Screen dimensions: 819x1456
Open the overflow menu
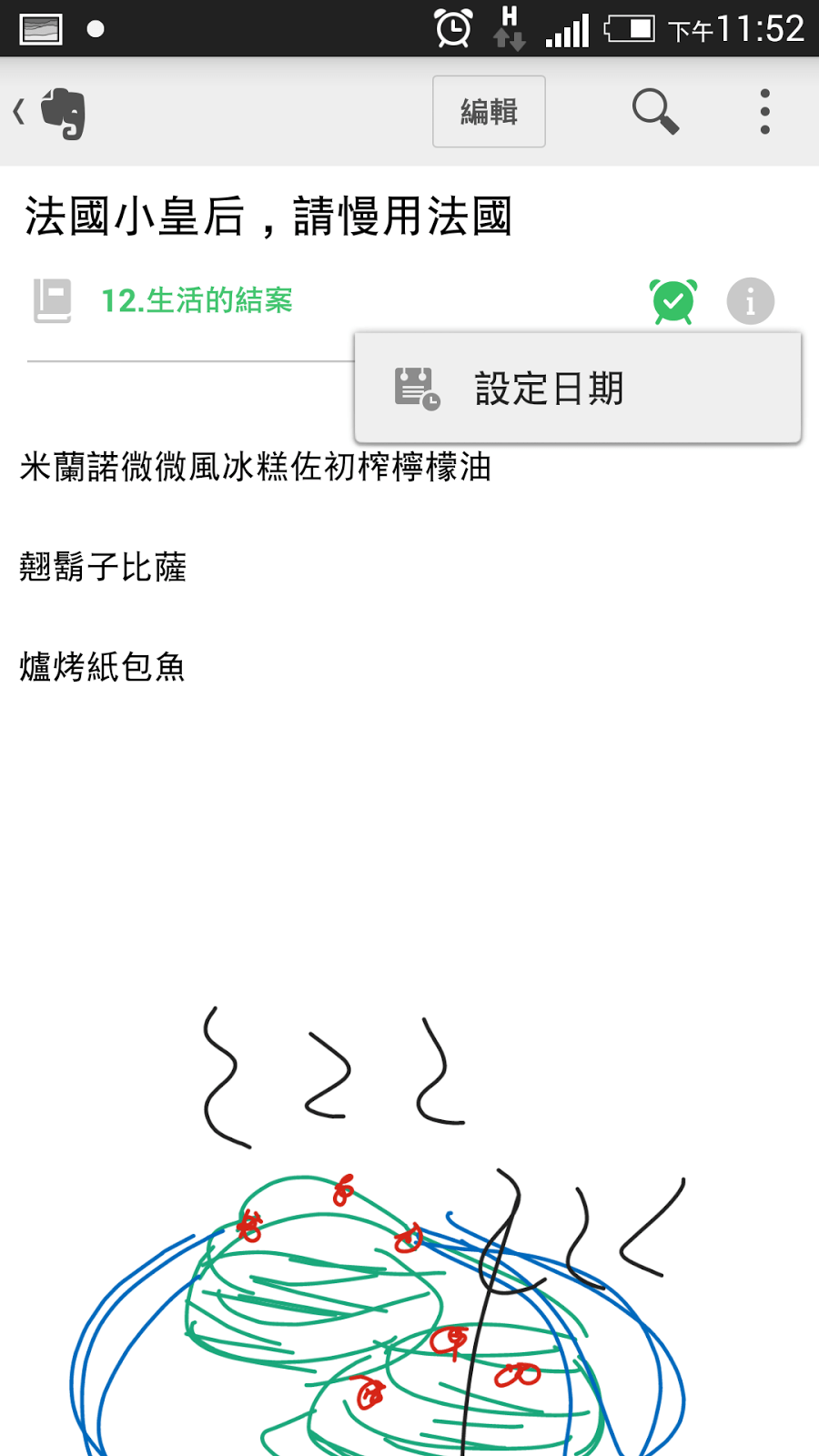[765, 112]
